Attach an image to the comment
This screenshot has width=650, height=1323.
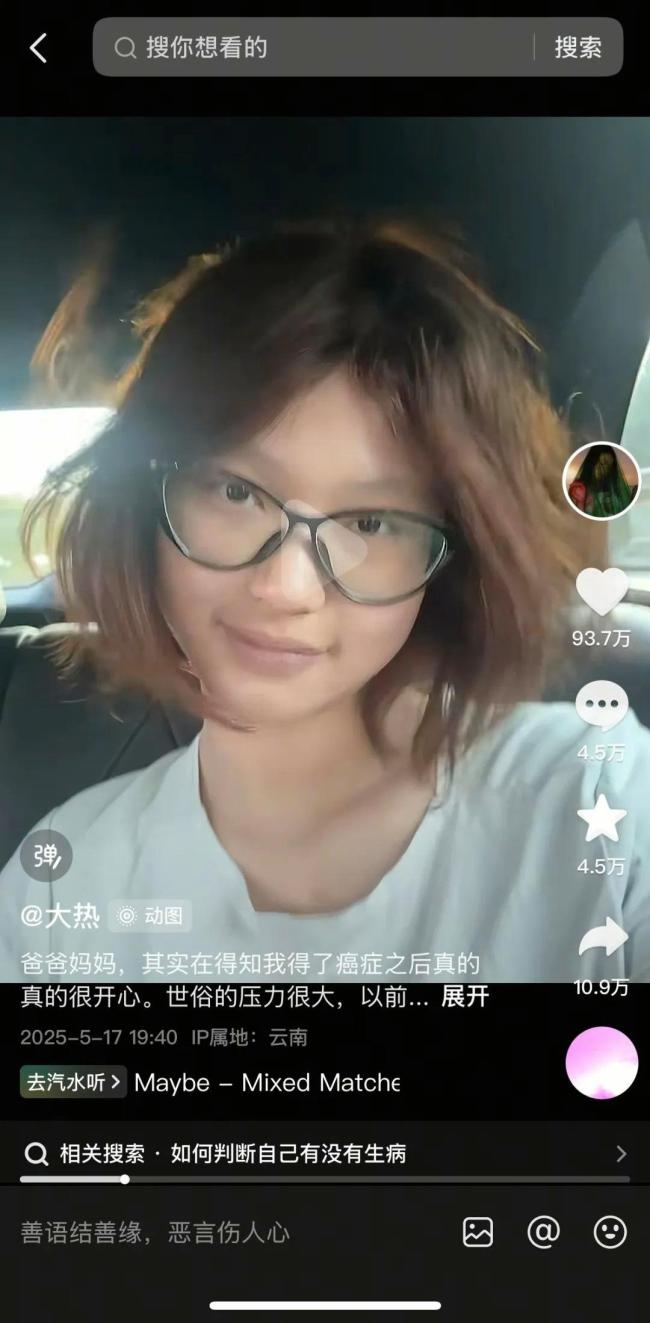coord(478,1232)
